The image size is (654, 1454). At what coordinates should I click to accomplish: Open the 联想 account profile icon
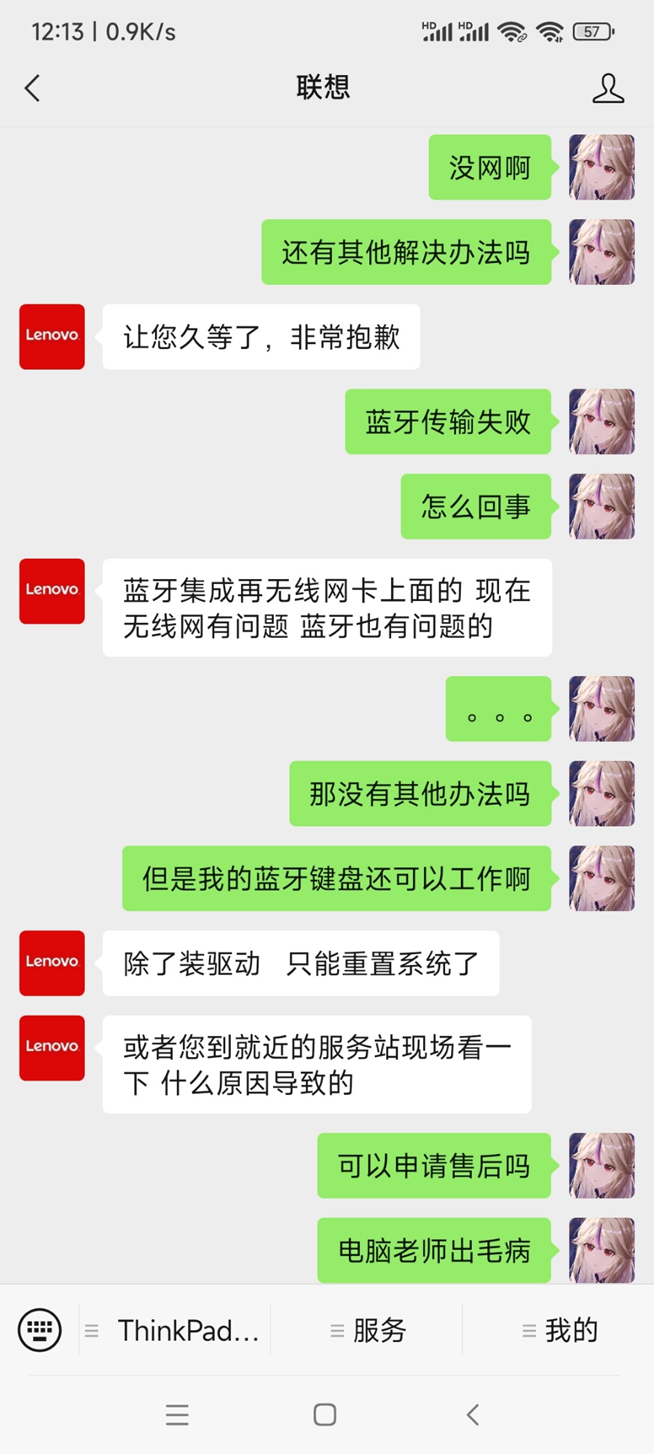[x=608, y=88]
